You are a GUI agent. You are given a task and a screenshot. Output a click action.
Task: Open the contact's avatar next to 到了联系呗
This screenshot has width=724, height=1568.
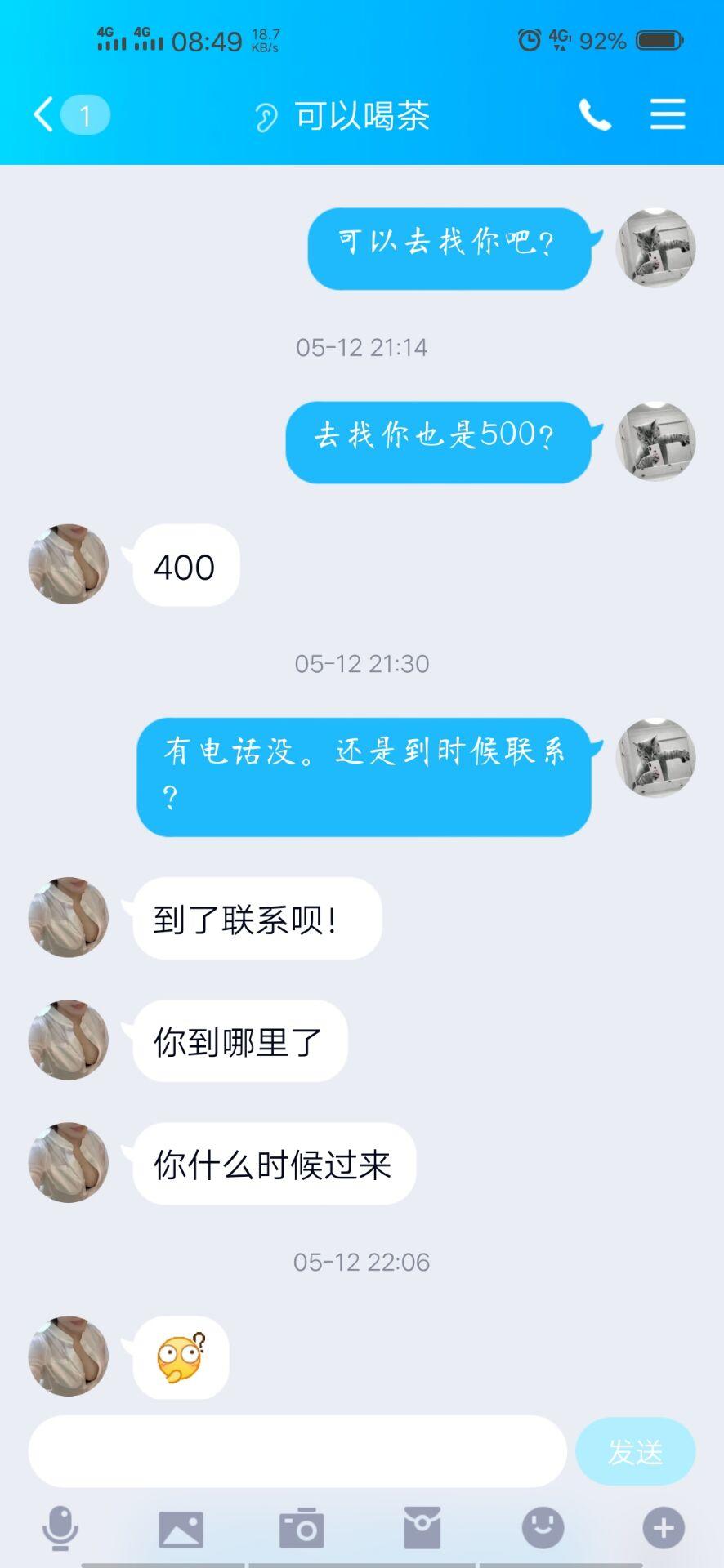coord(68,916)
